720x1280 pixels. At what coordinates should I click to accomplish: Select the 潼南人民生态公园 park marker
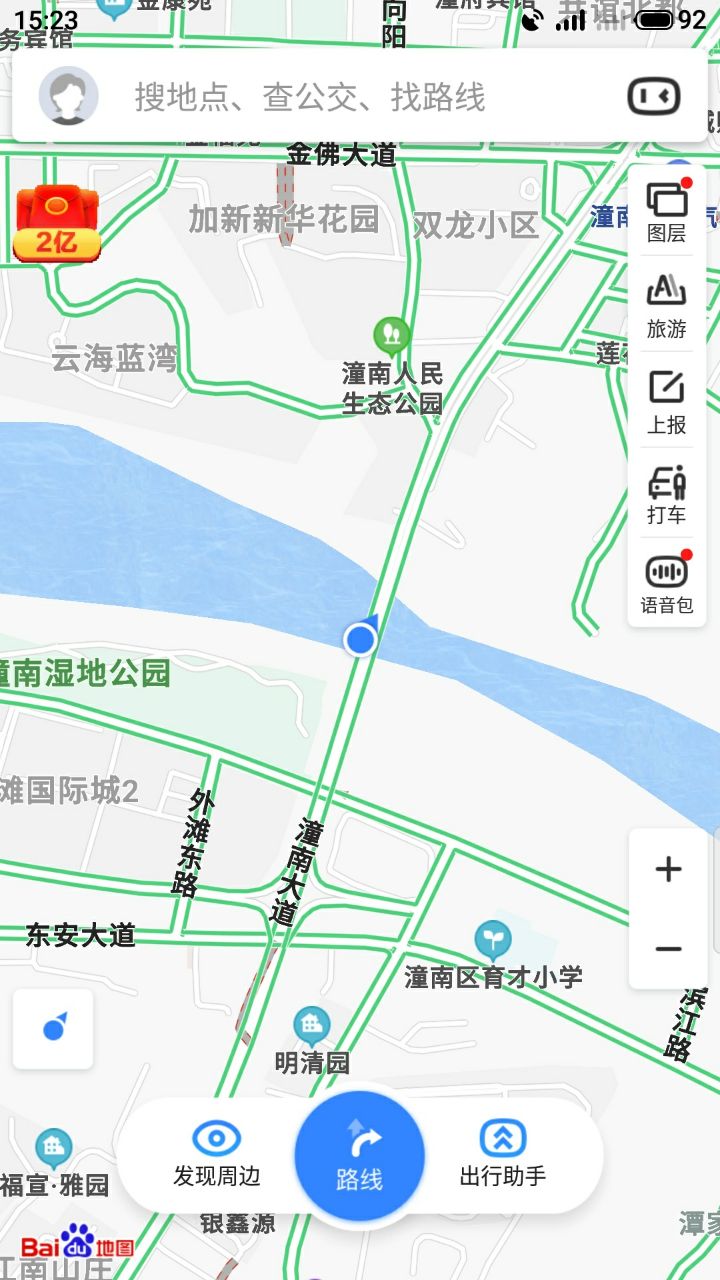pos(392,334)
